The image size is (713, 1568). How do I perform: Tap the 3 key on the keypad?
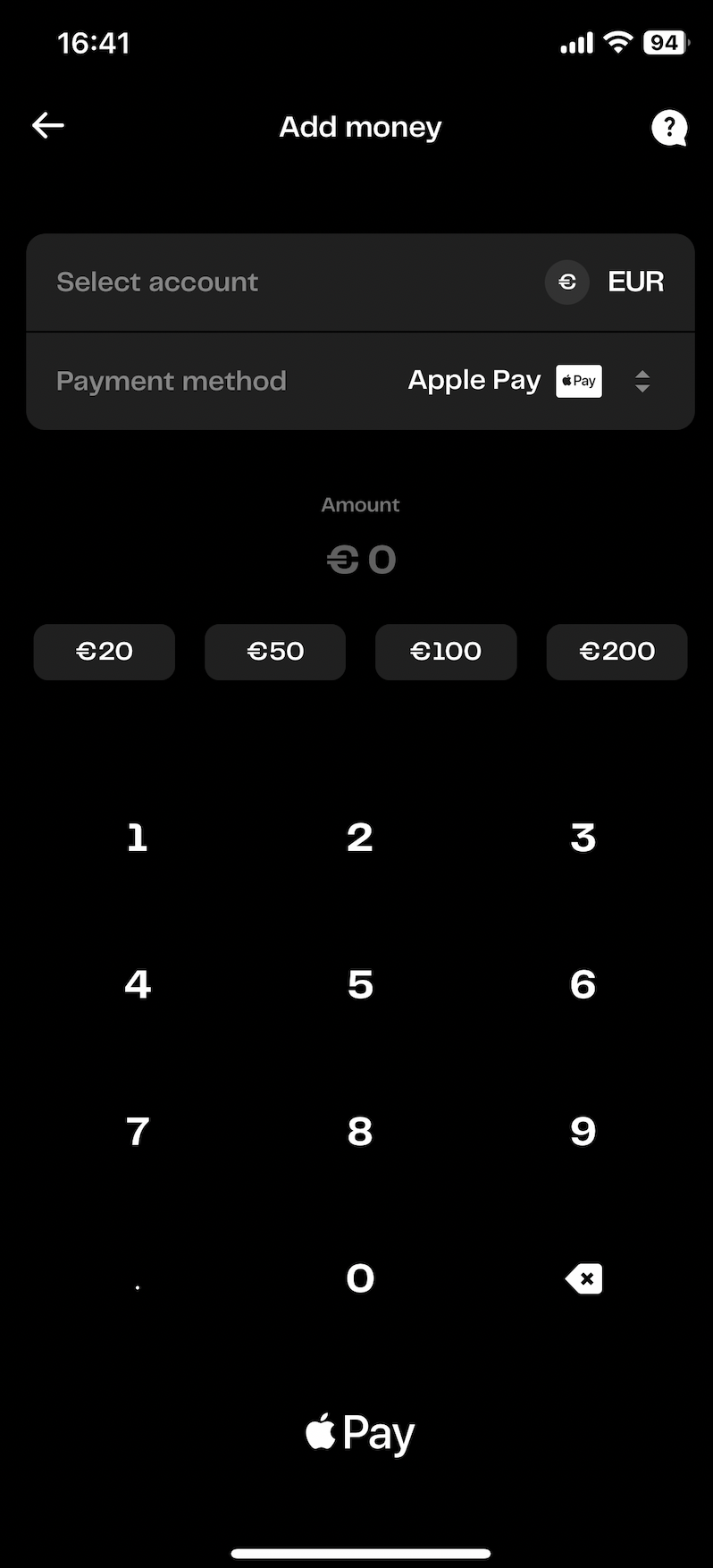click(x=583, y=838)
